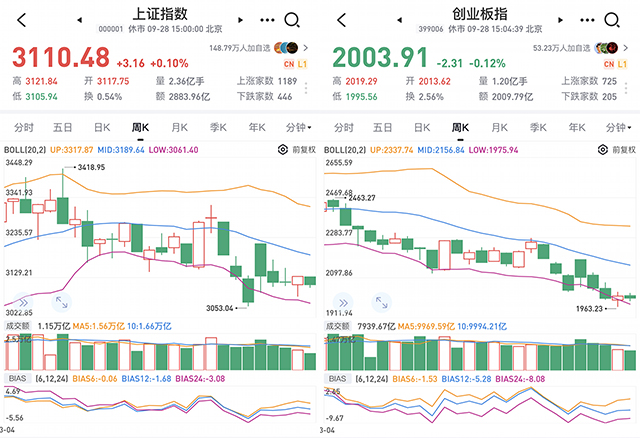Screen dimensions: 640x438
Task: Open the overflow menu on 创业板指 page
Action: pyautogui.click(x=586, y=18)
